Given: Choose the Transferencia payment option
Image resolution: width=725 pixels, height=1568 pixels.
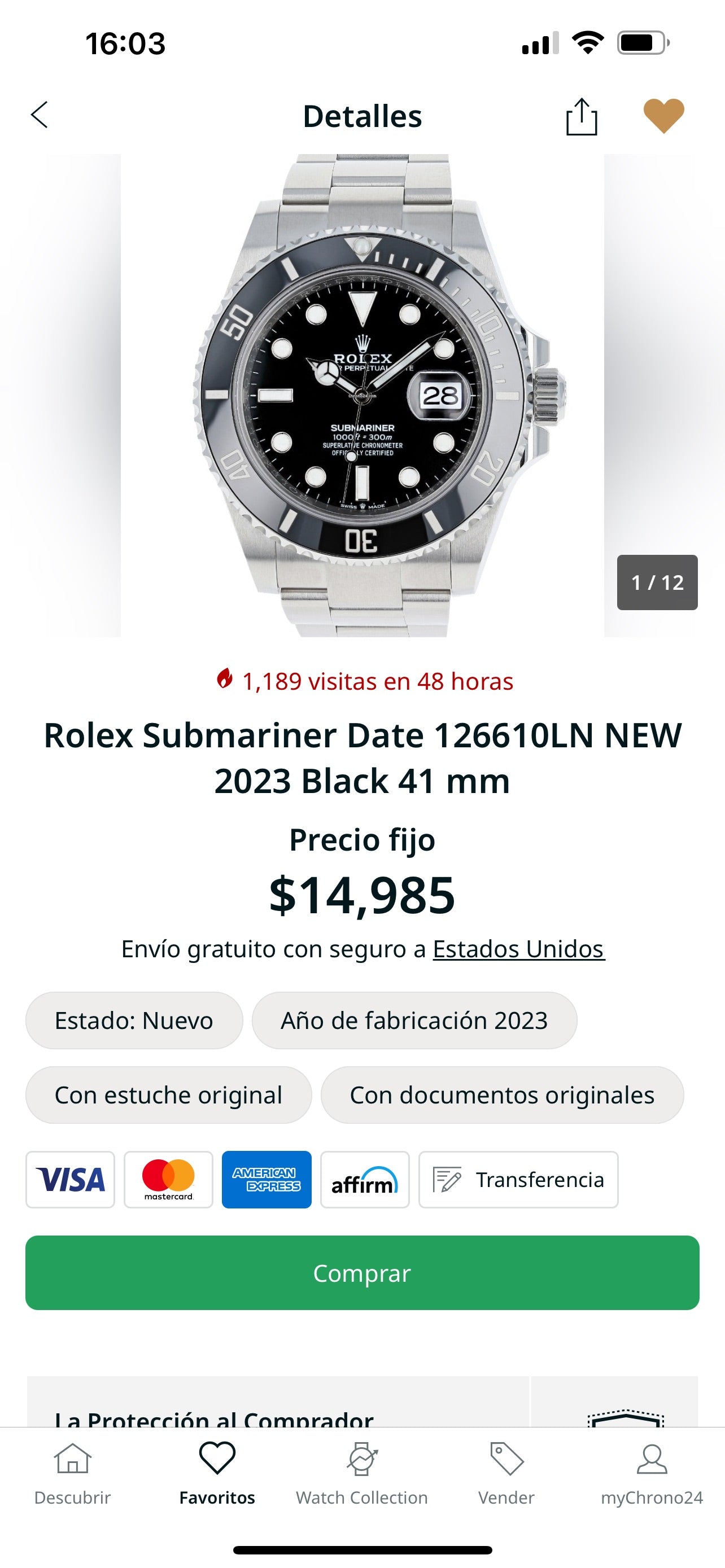Looking at the screenshot, I should click(x=518, y=1180).
